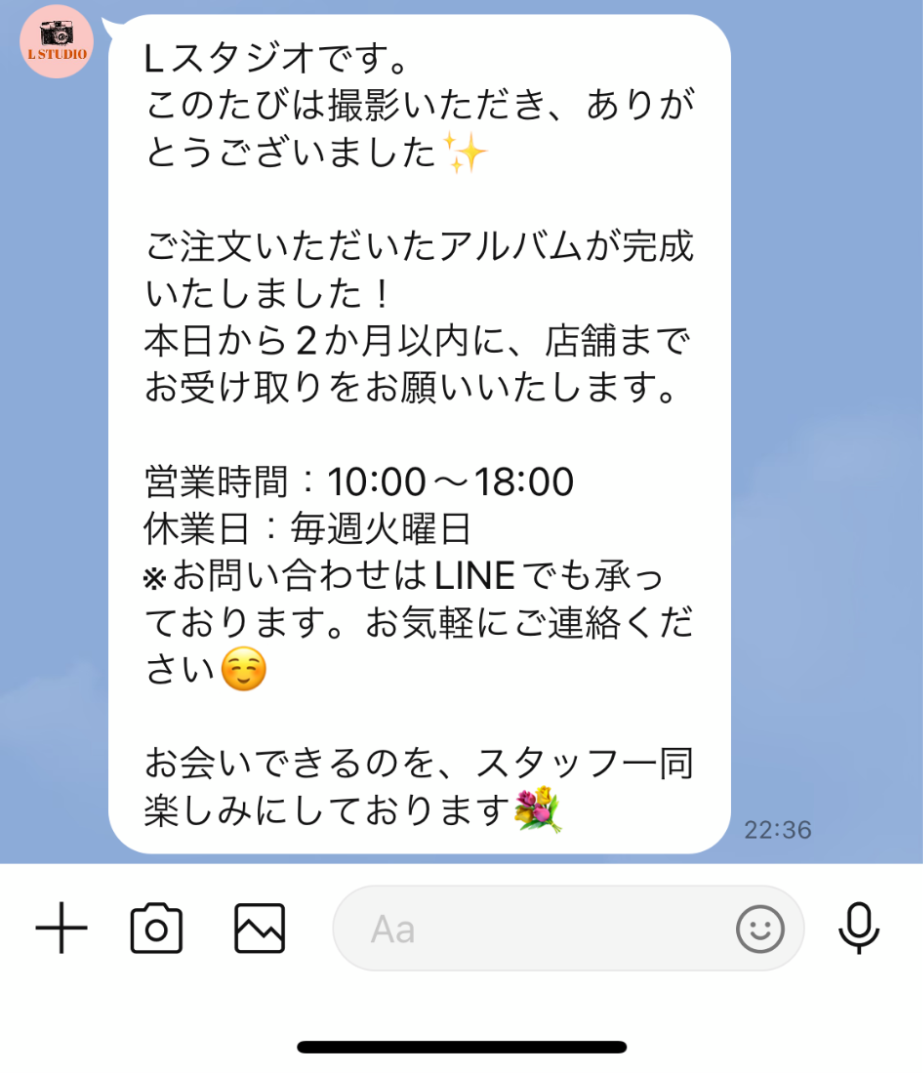923x1073 pixels.
Task: Tap the smiley face inside the message field
Action: [x=761, y=928]
